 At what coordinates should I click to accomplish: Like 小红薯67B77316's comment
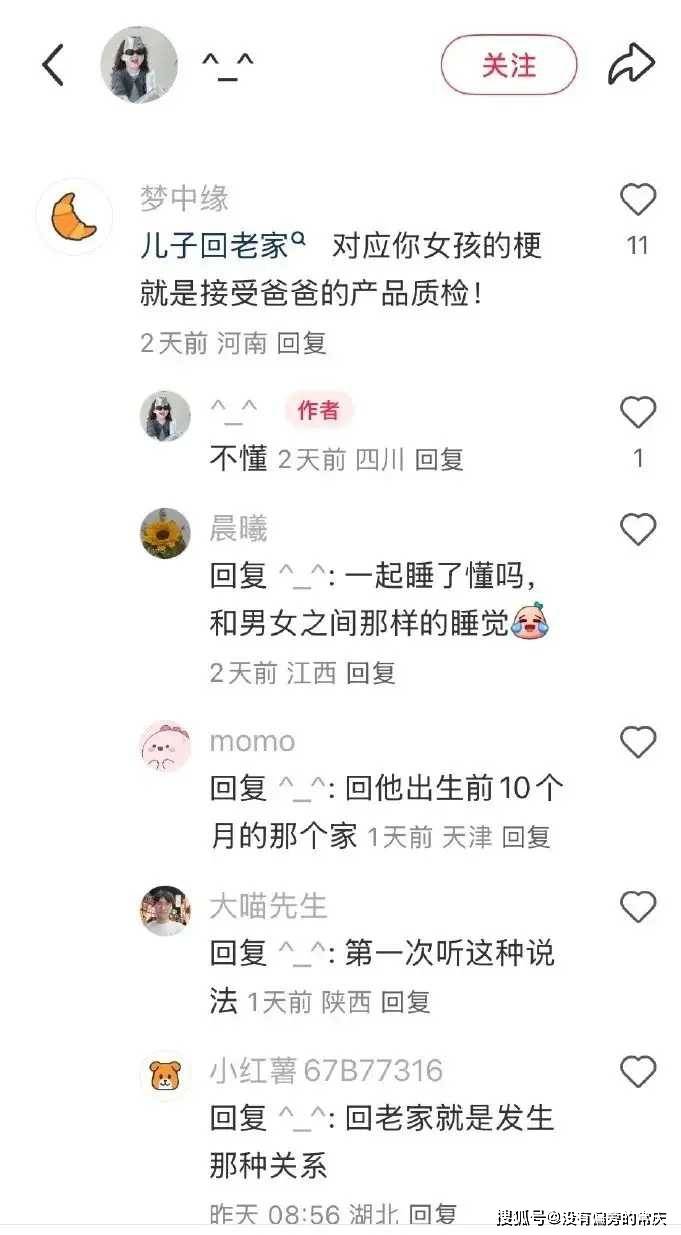coord(638,1072)
